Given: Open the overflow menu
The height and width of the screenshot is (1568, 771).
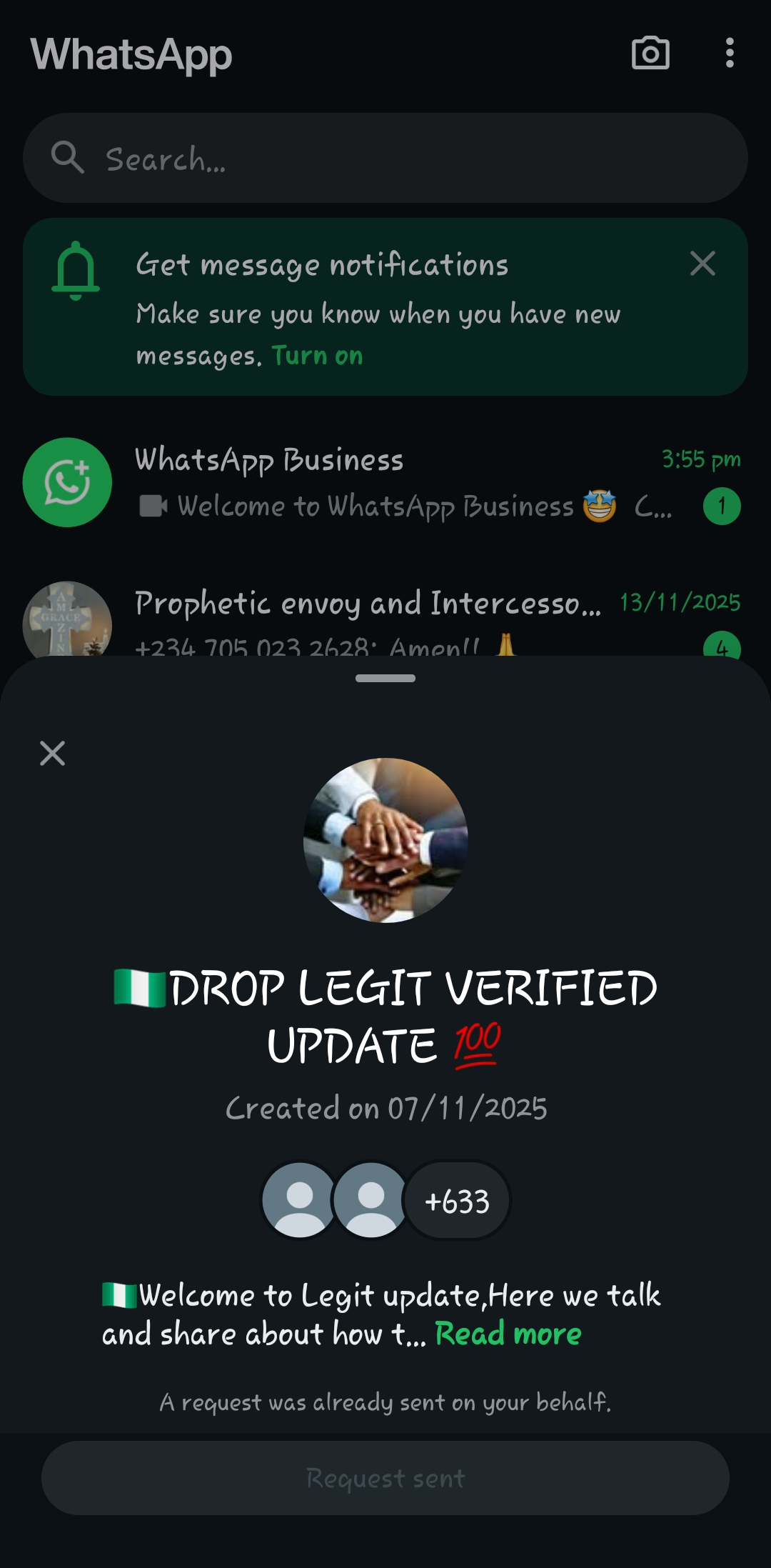Looking at the screenshot, I should 729,54.
